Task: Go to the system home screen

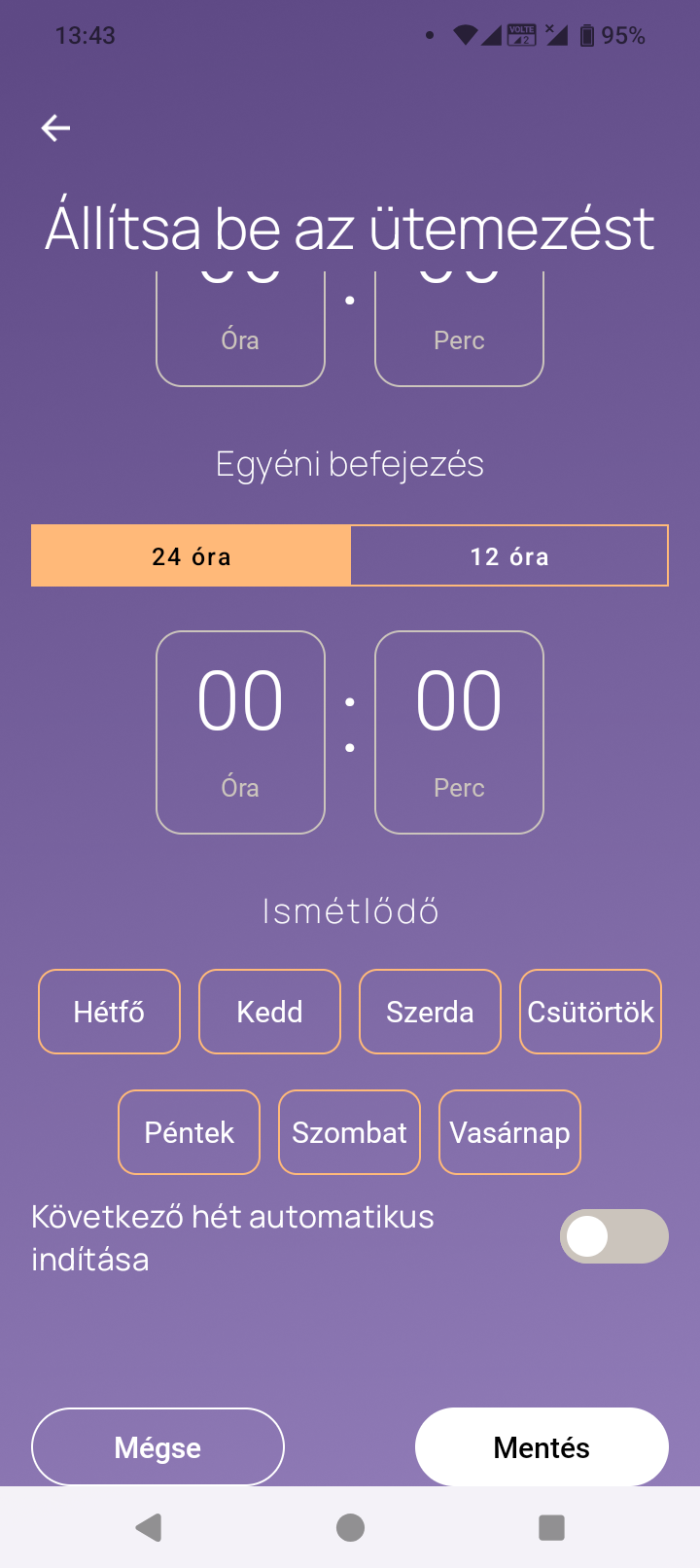Action: tap(350, 1527)
